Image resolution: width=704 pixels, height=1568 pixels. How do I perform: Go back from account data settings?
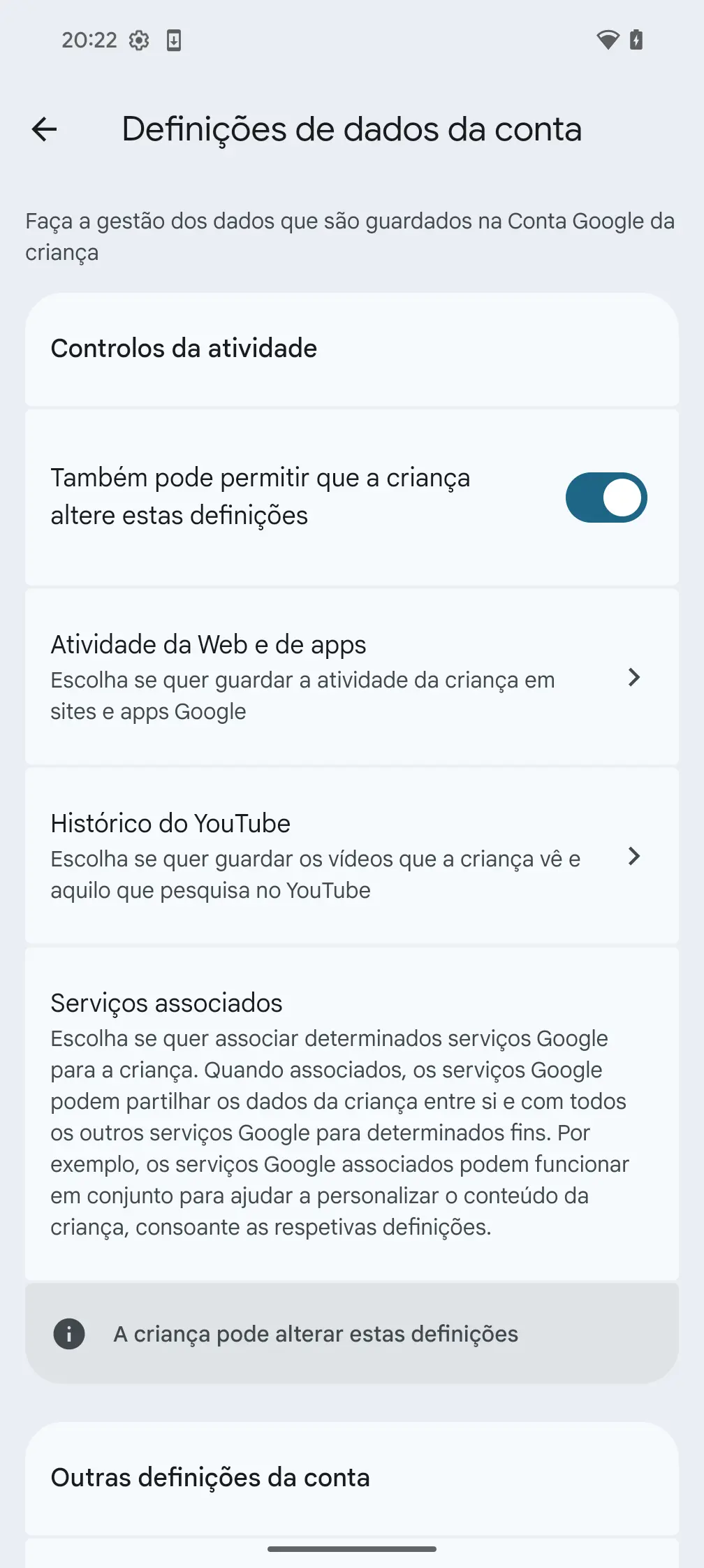[x=45, y=129]
